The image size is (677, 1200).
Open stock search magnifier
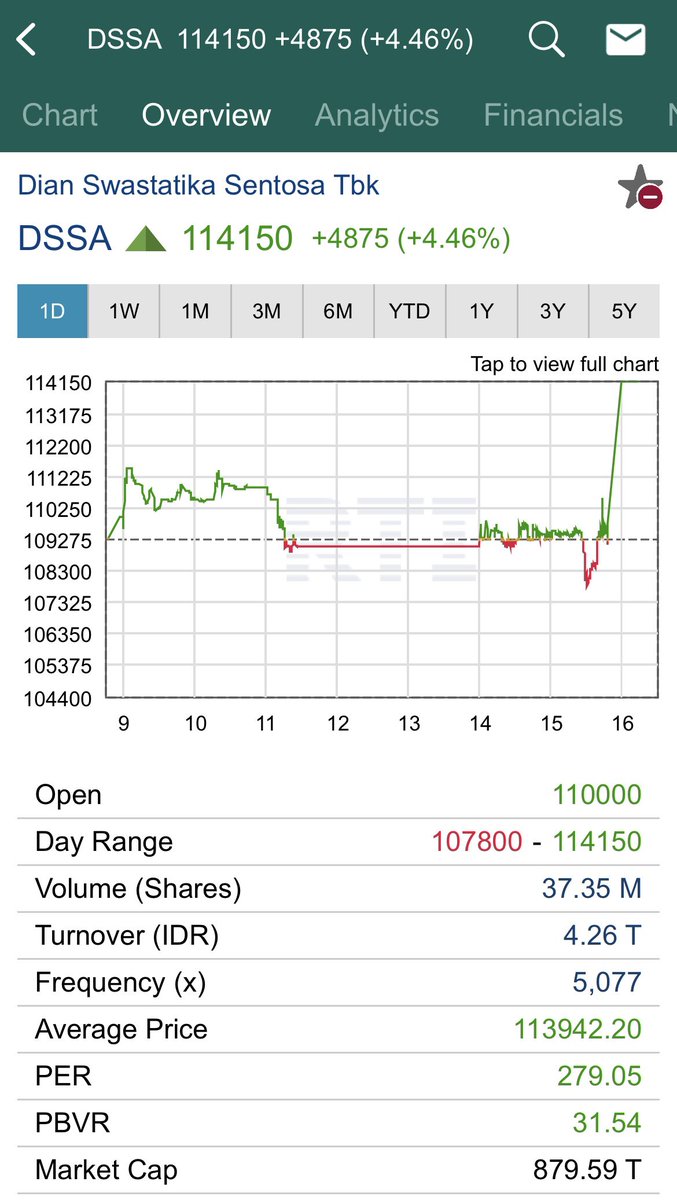[x=546, y=40]
